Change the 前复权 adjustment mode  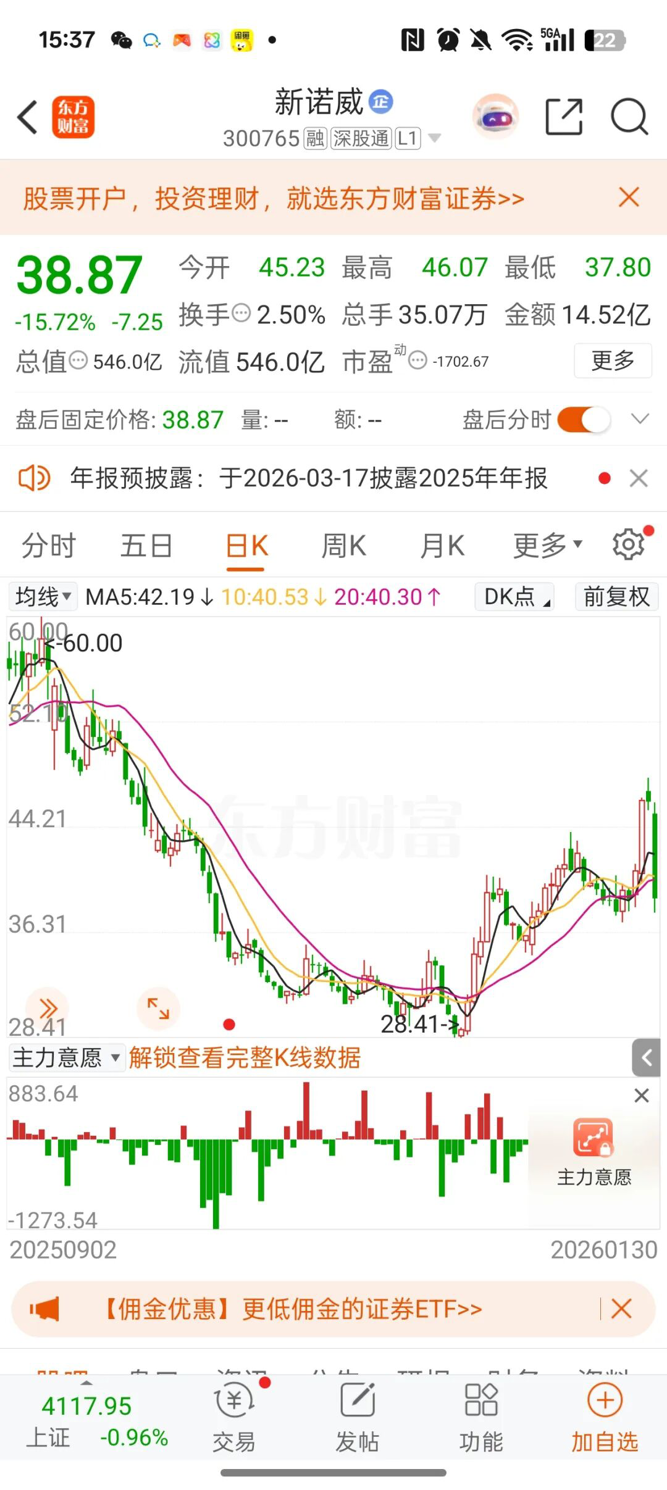click(616, 597)
